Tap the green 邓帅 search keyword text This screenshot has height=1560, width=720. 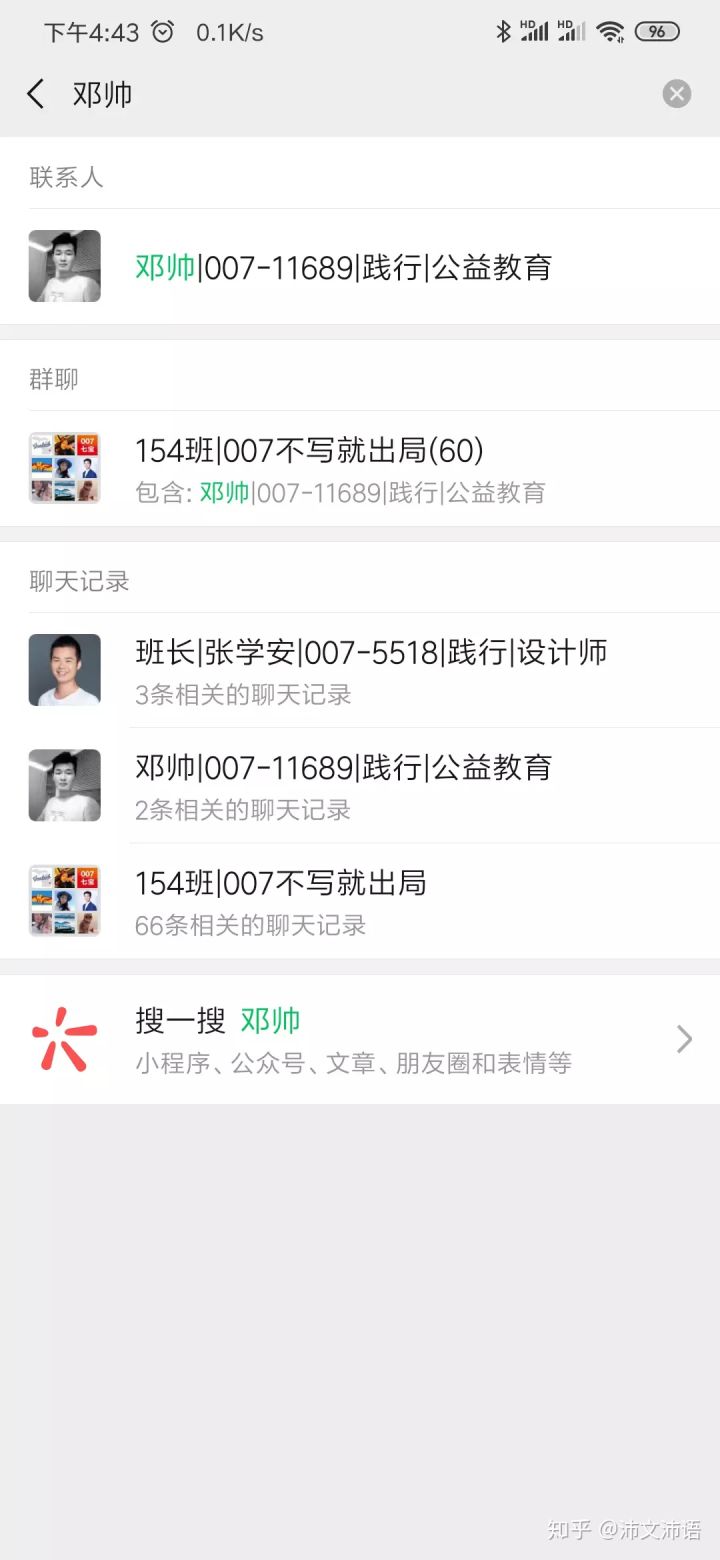tap(268, 1019)
